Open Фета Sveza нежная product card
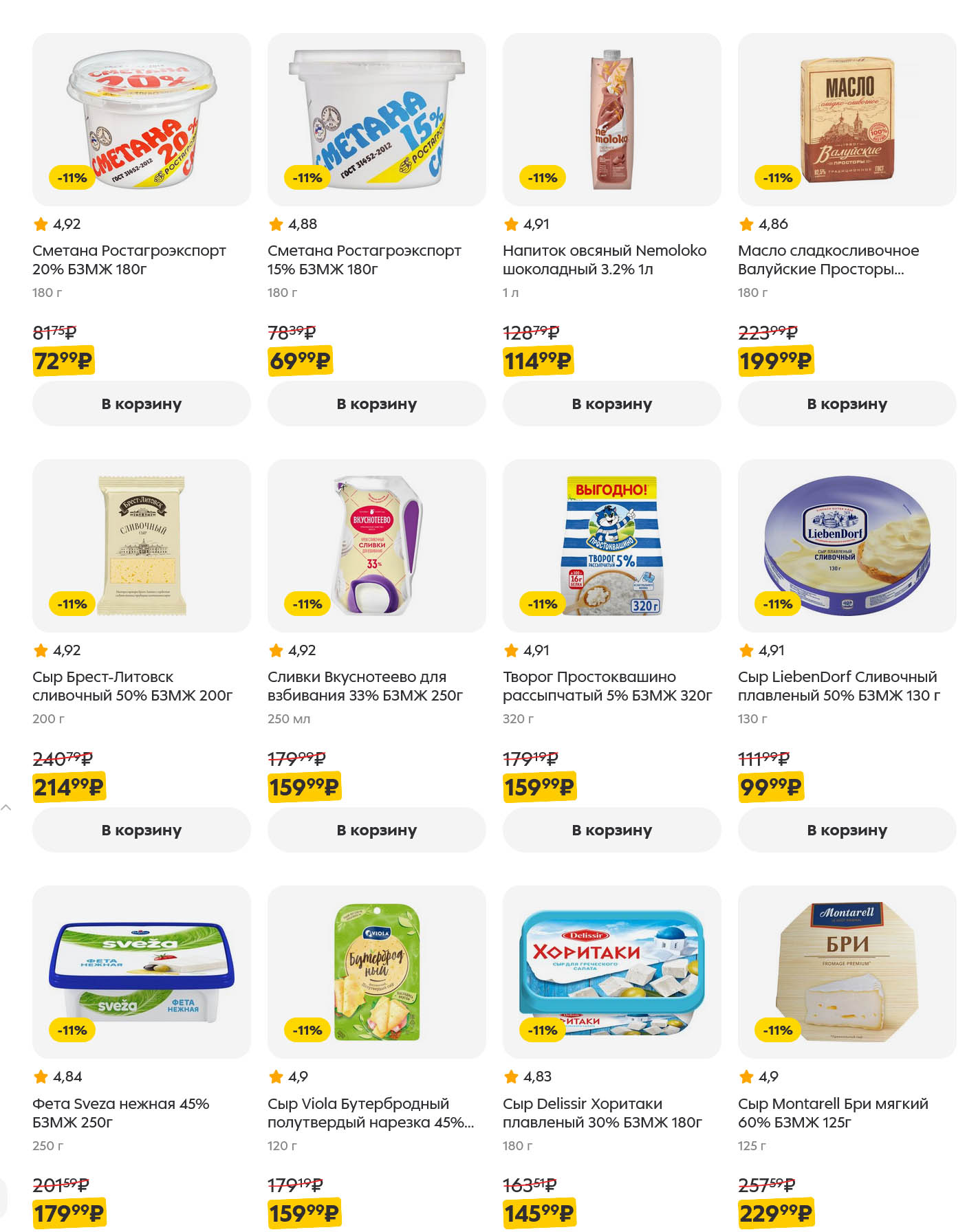 coord(141,971)
